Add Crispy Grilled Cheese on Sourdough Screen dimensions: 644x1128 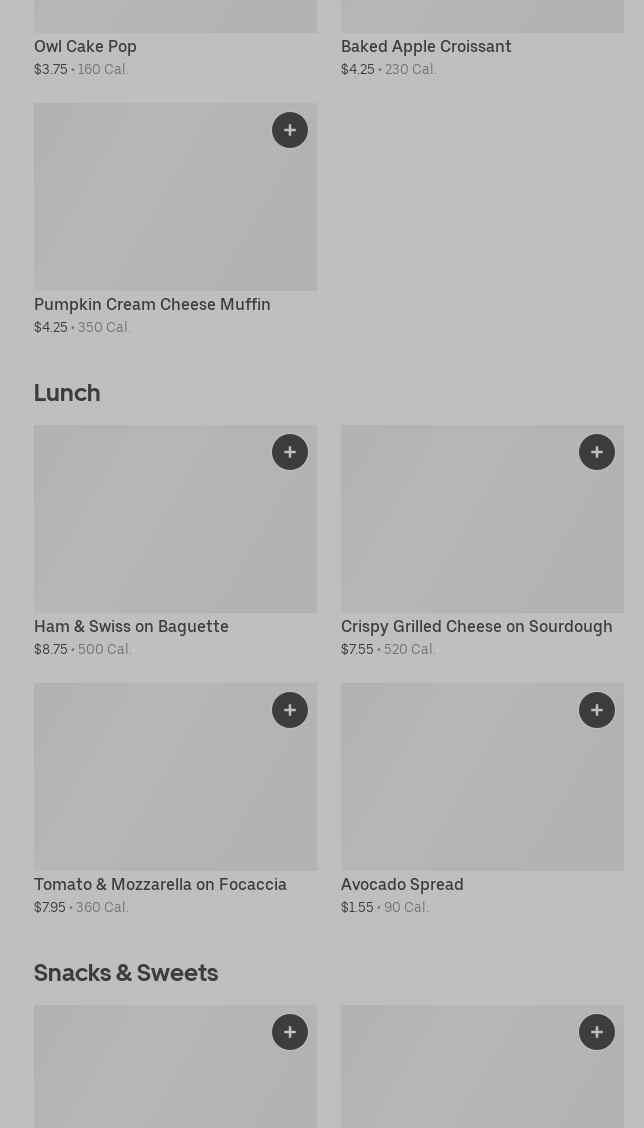[597, 452]
